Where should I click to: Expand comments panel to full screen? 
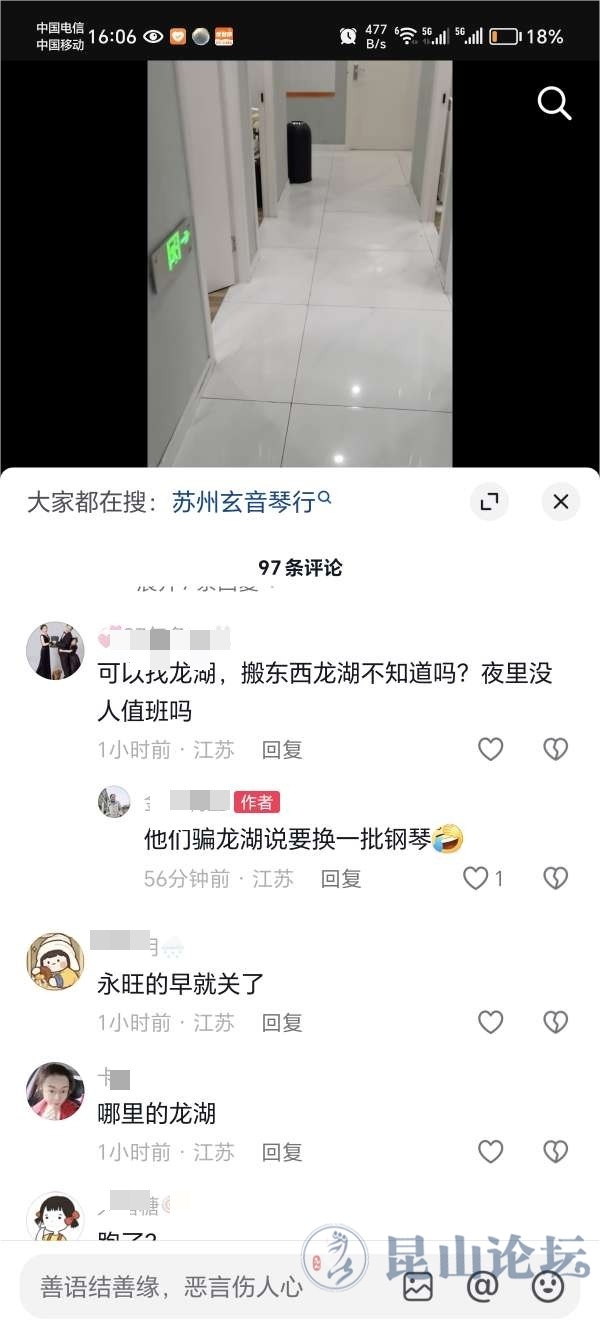coord(489,502)
